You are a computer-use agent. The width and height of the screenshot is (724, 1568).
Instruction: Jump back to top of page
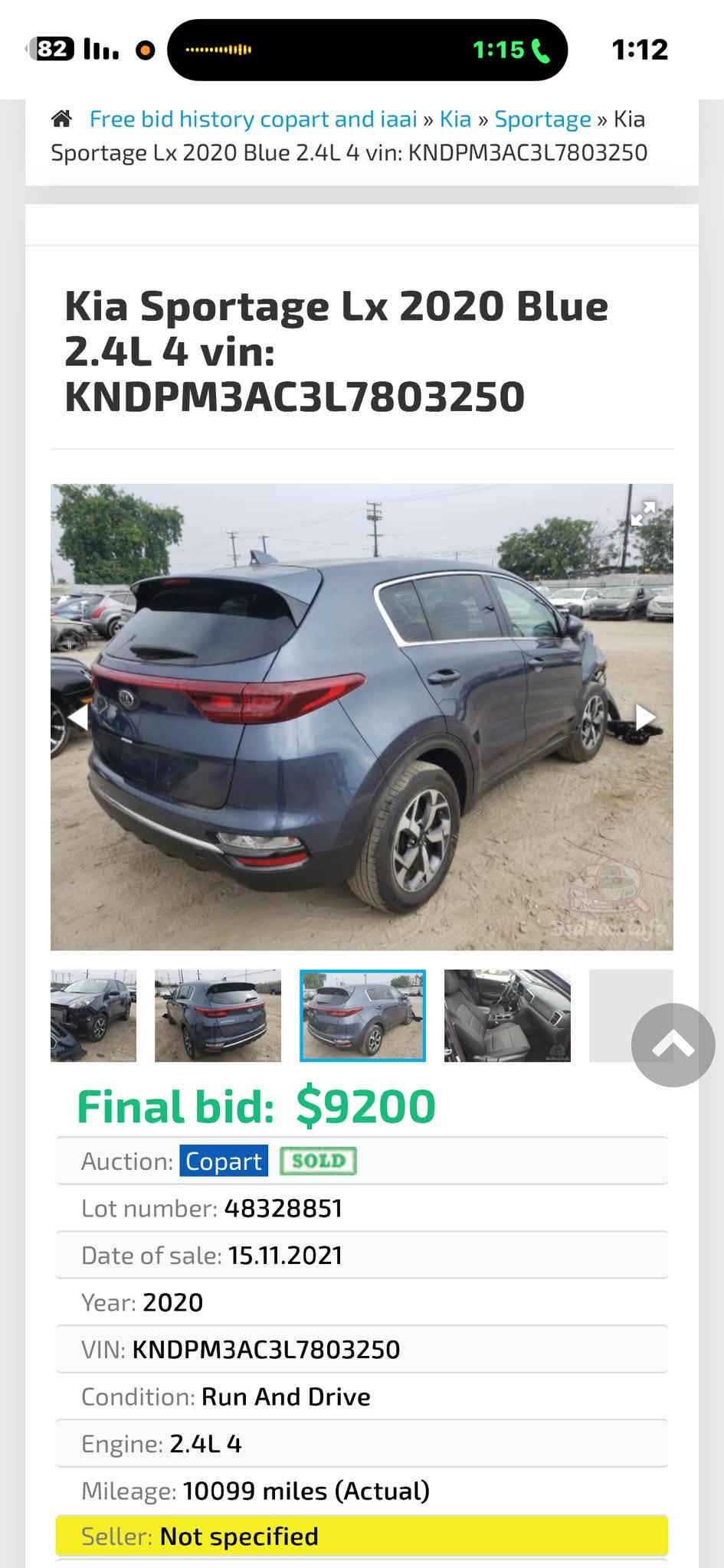[673, 1045]
